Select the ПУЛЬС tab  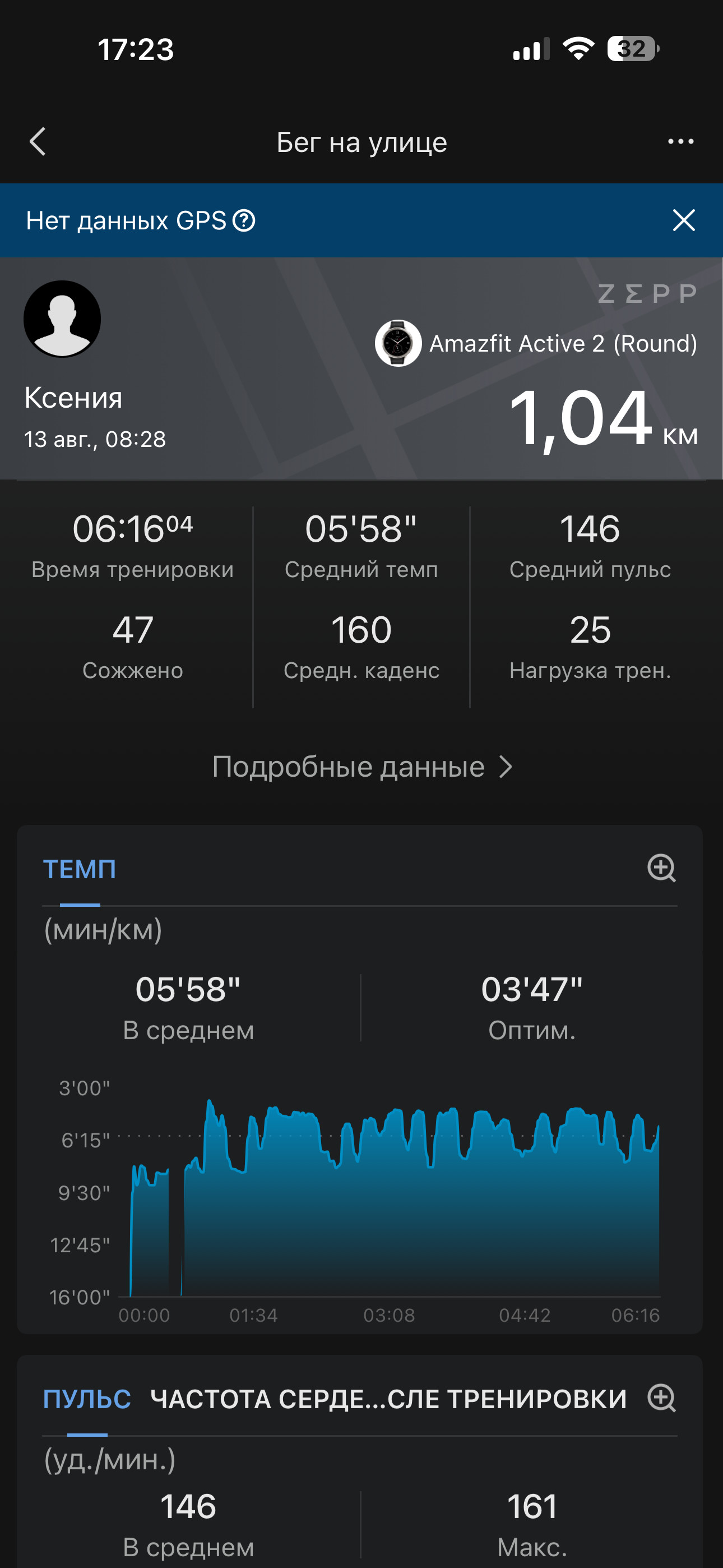[87, 1399]
